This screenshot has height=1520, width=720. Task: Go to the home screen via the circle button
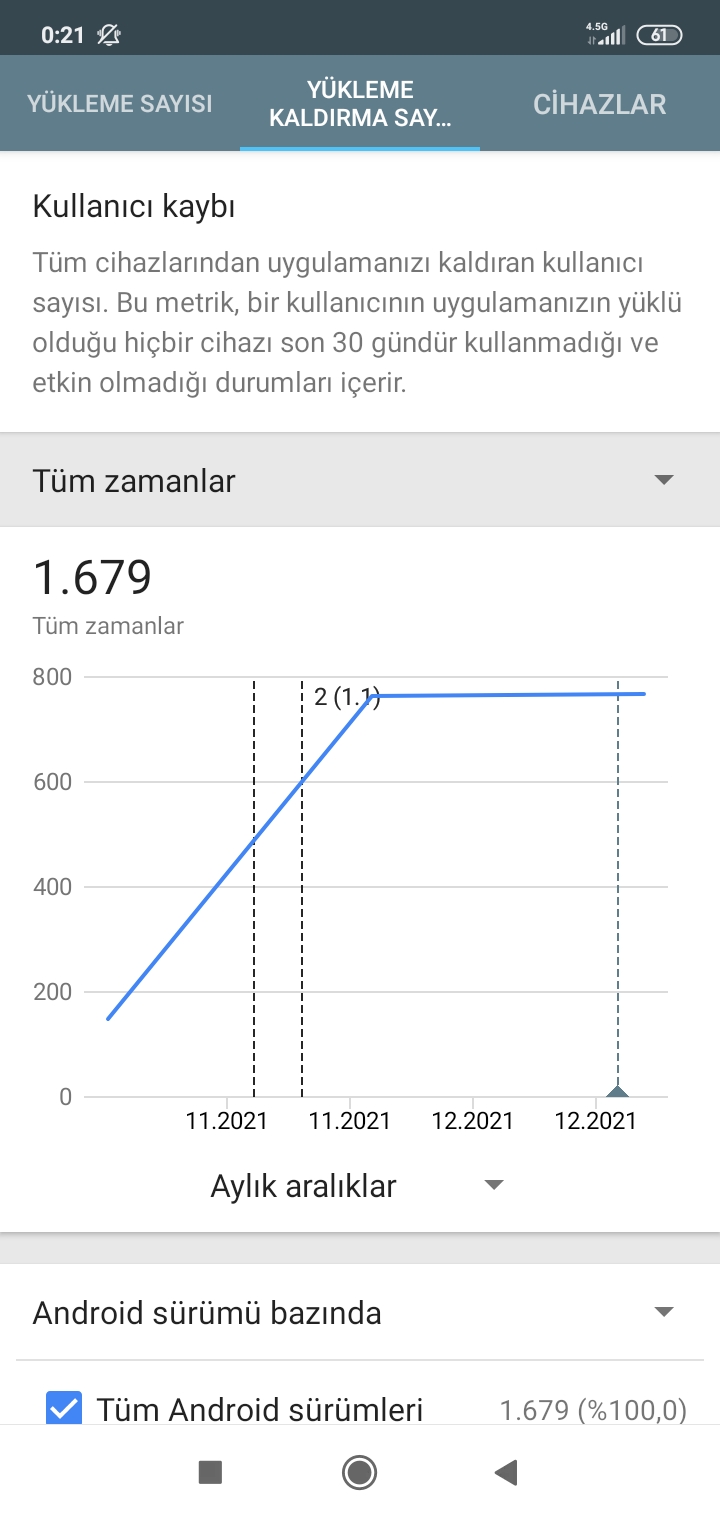tap(359, 1472)
